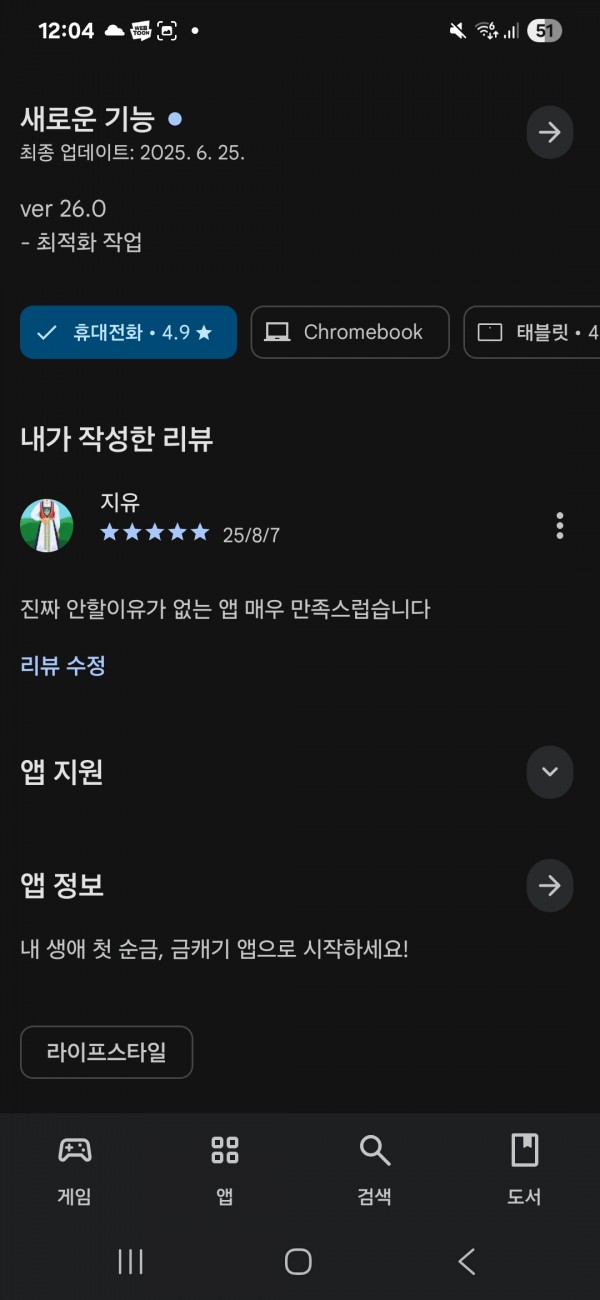Screen dimensions: 600x1300
Task: Switch to the 게임 tab
Action: [x=75, y=1169]
